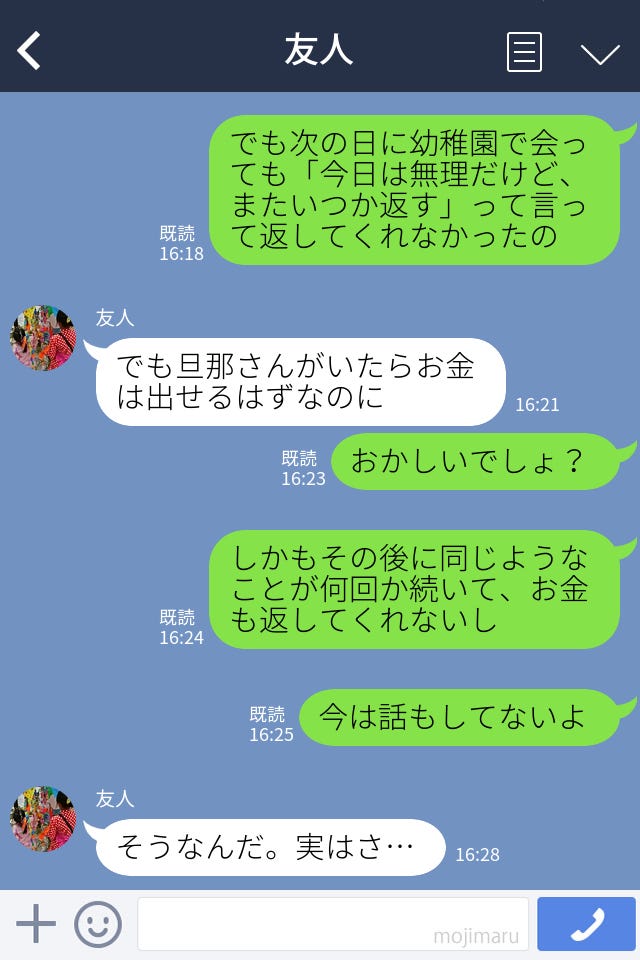This screenshot has height=960, width=640.
Task: Open the plus attachment menu
Action: pyautogui.click(x=36, y=924)
